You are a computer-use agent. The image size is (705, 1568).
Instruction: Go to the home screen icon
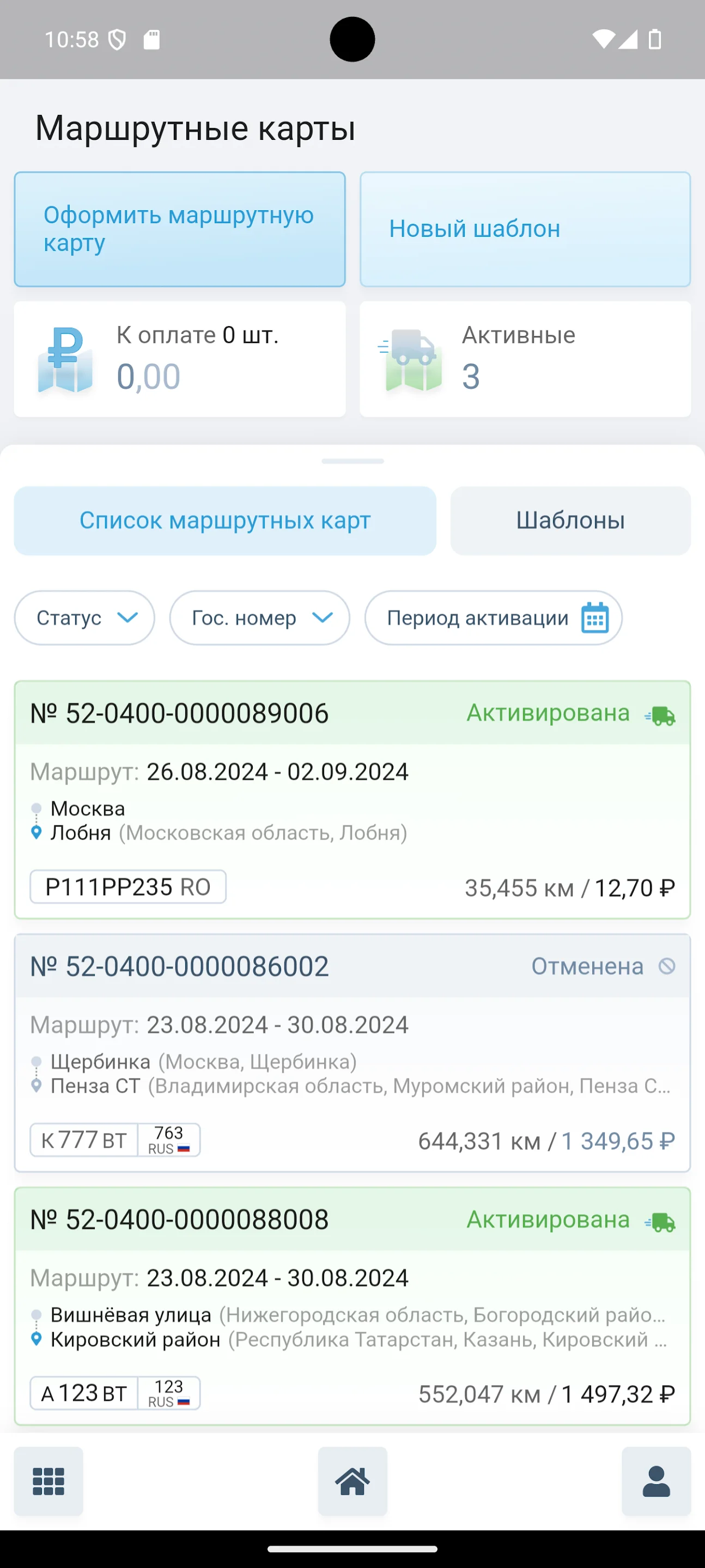point(352,1481)
